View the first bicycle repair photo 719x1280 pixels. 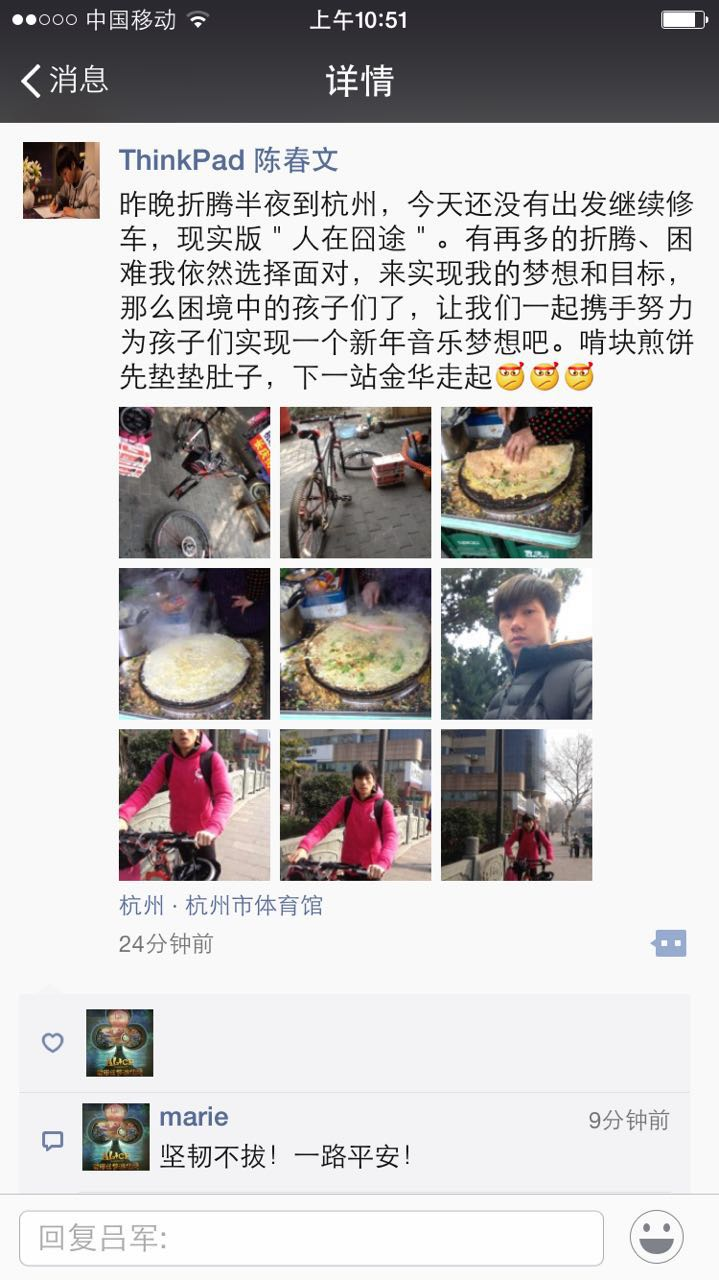point(194,482)
